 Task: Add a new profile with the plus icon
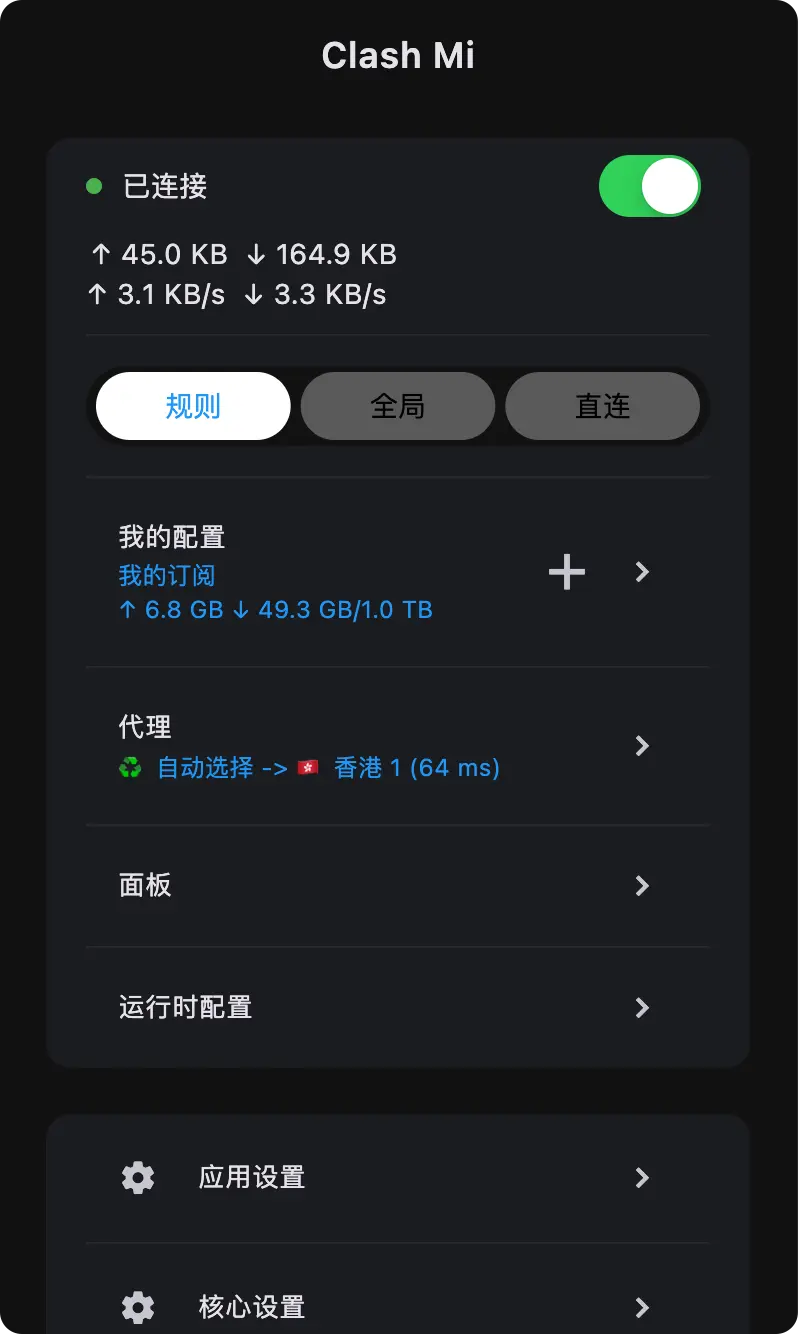[567, 572]
